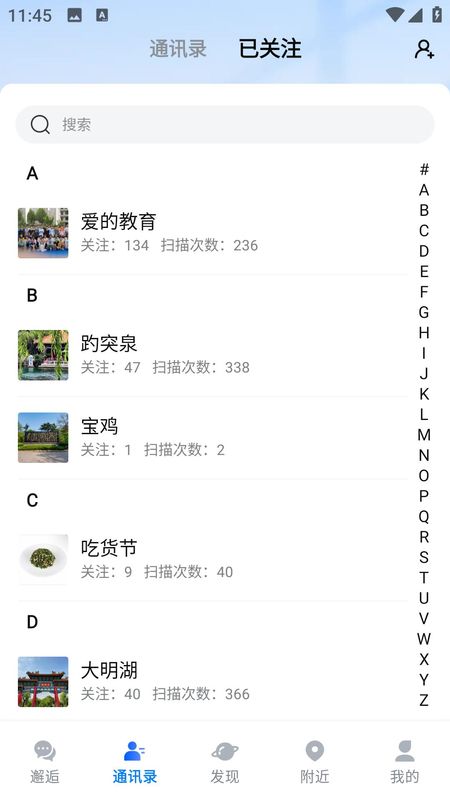The image size is (450, 800).
Task: Jump to letter S in the index
Action: tap(424, 557)
